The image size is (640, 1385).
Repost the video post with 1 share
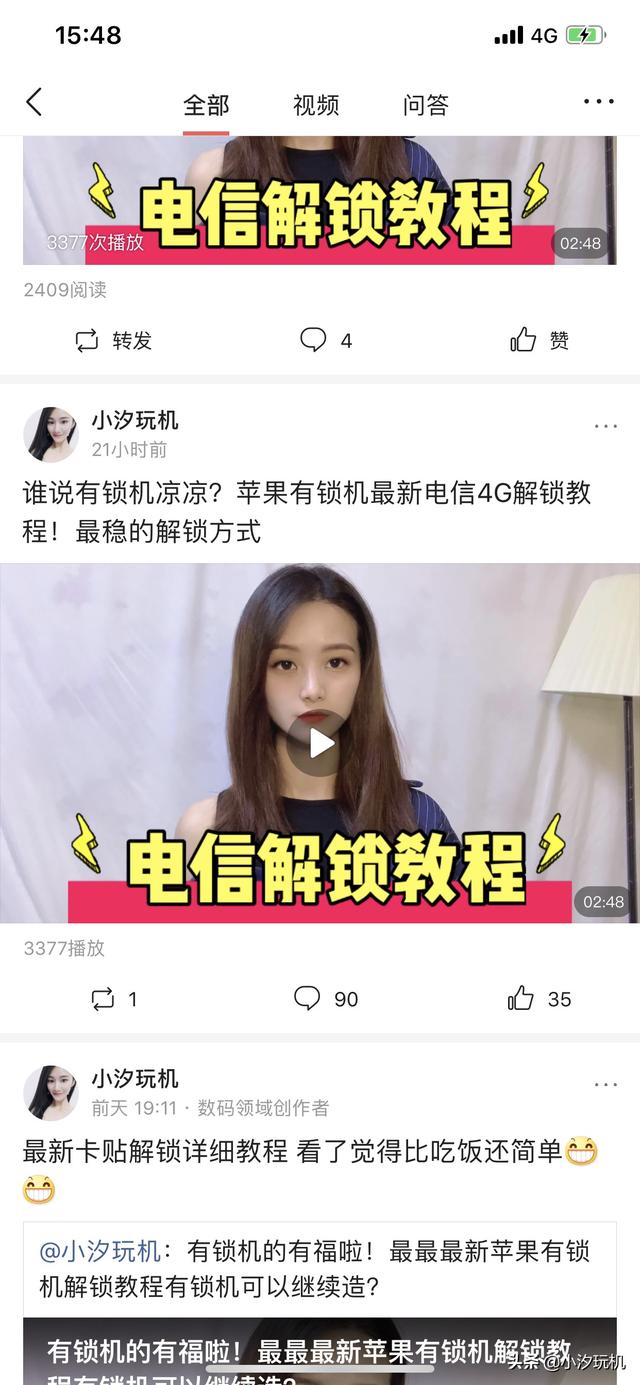[113, 999]
